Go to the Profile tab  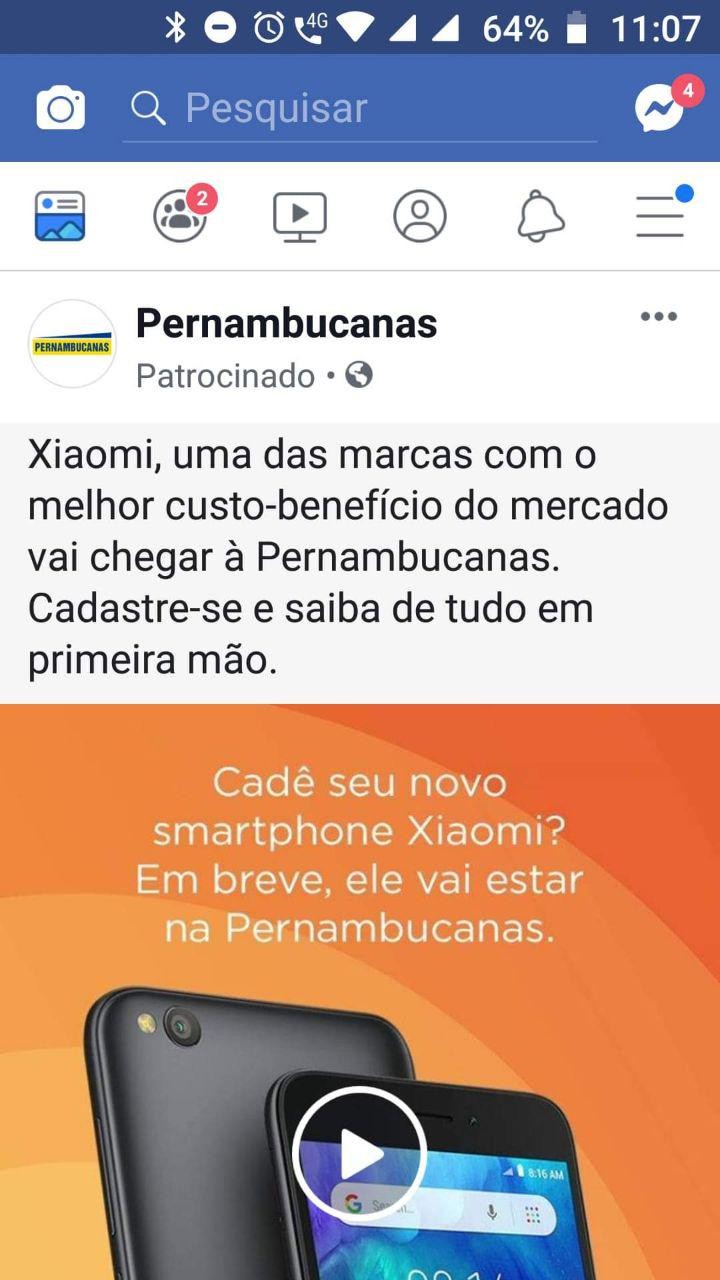(x=420, y=216)
